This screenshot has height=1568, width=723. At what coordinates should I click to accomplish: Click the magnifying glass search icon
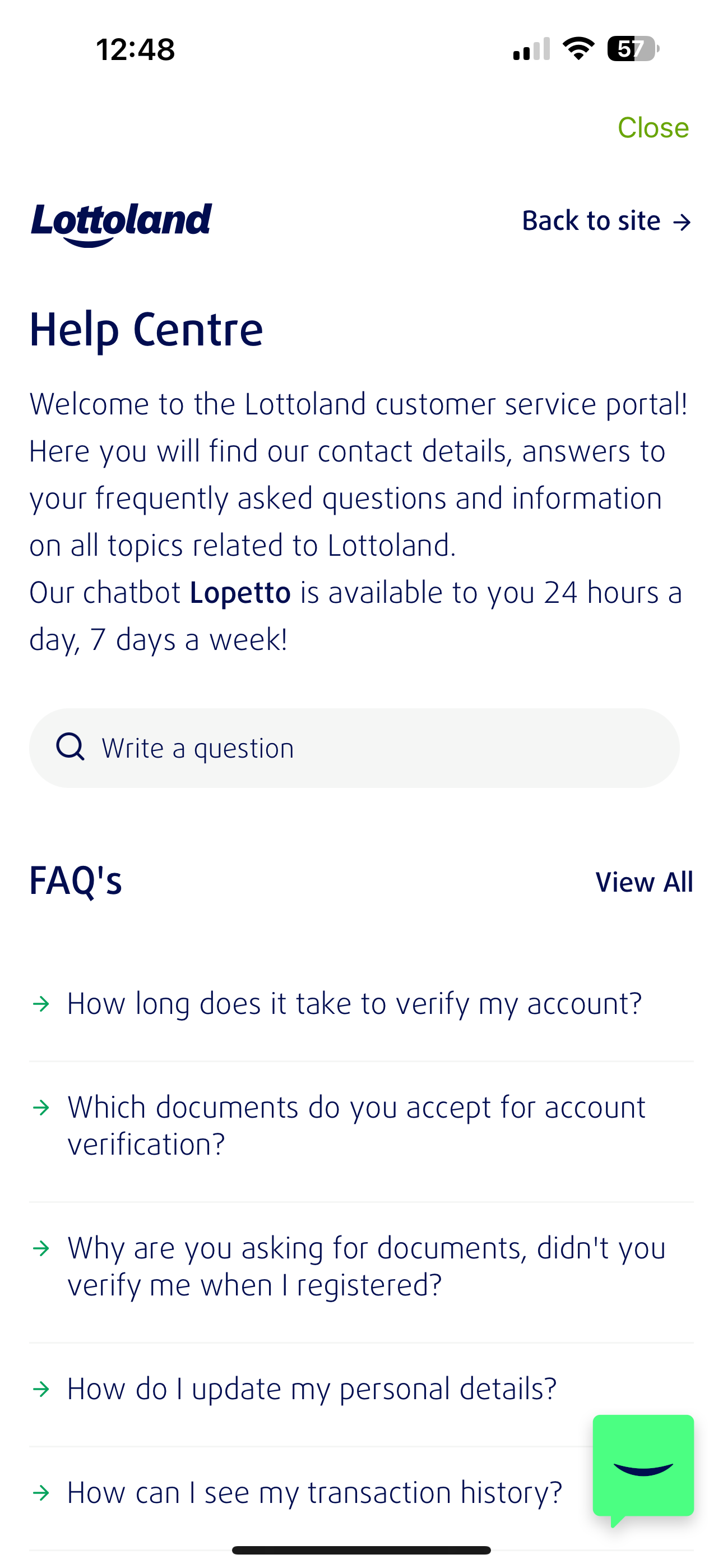(69, 748)
